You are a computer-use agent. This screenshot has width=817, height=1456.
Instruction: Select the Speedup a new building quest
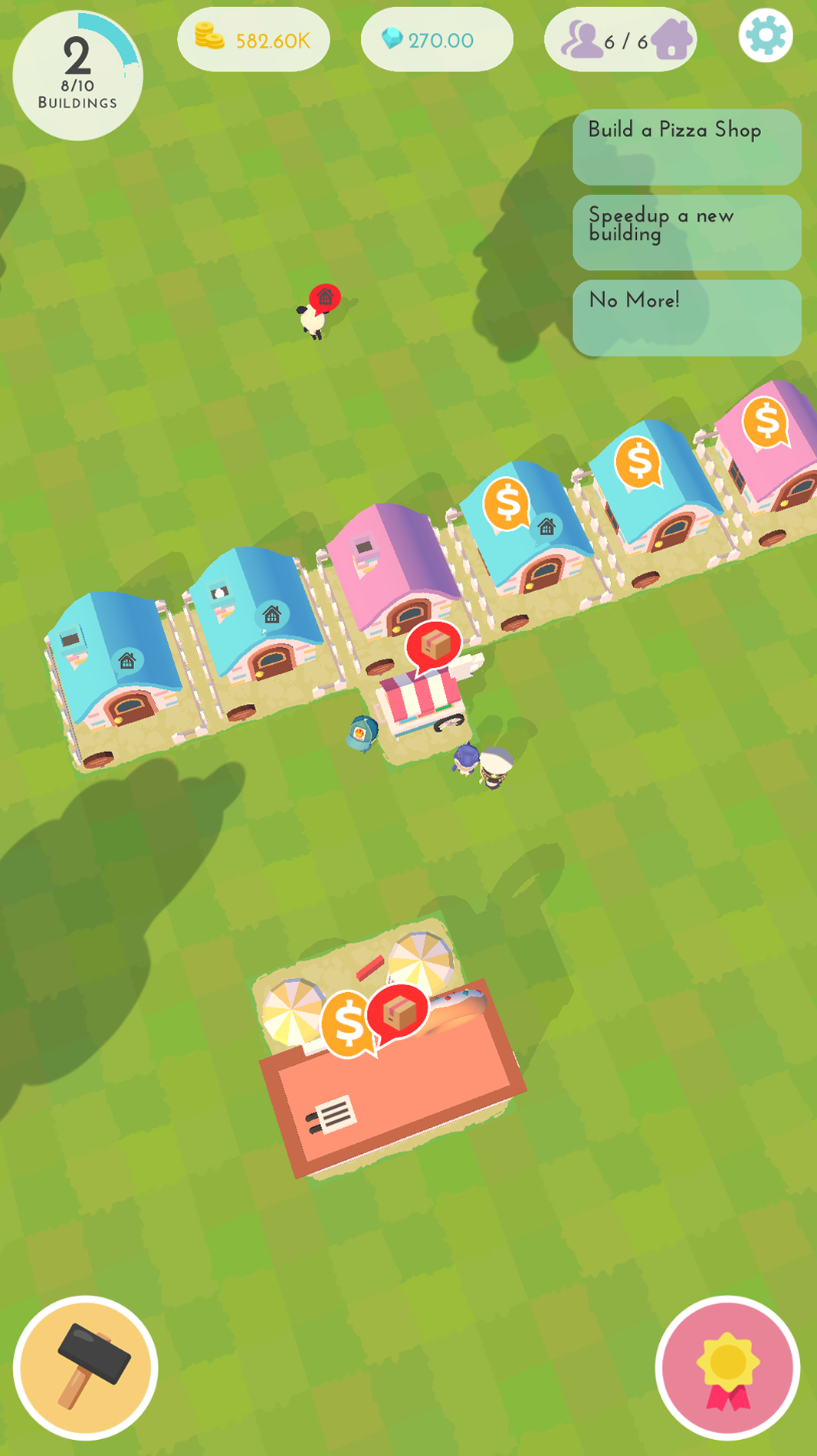click(686, 232)
